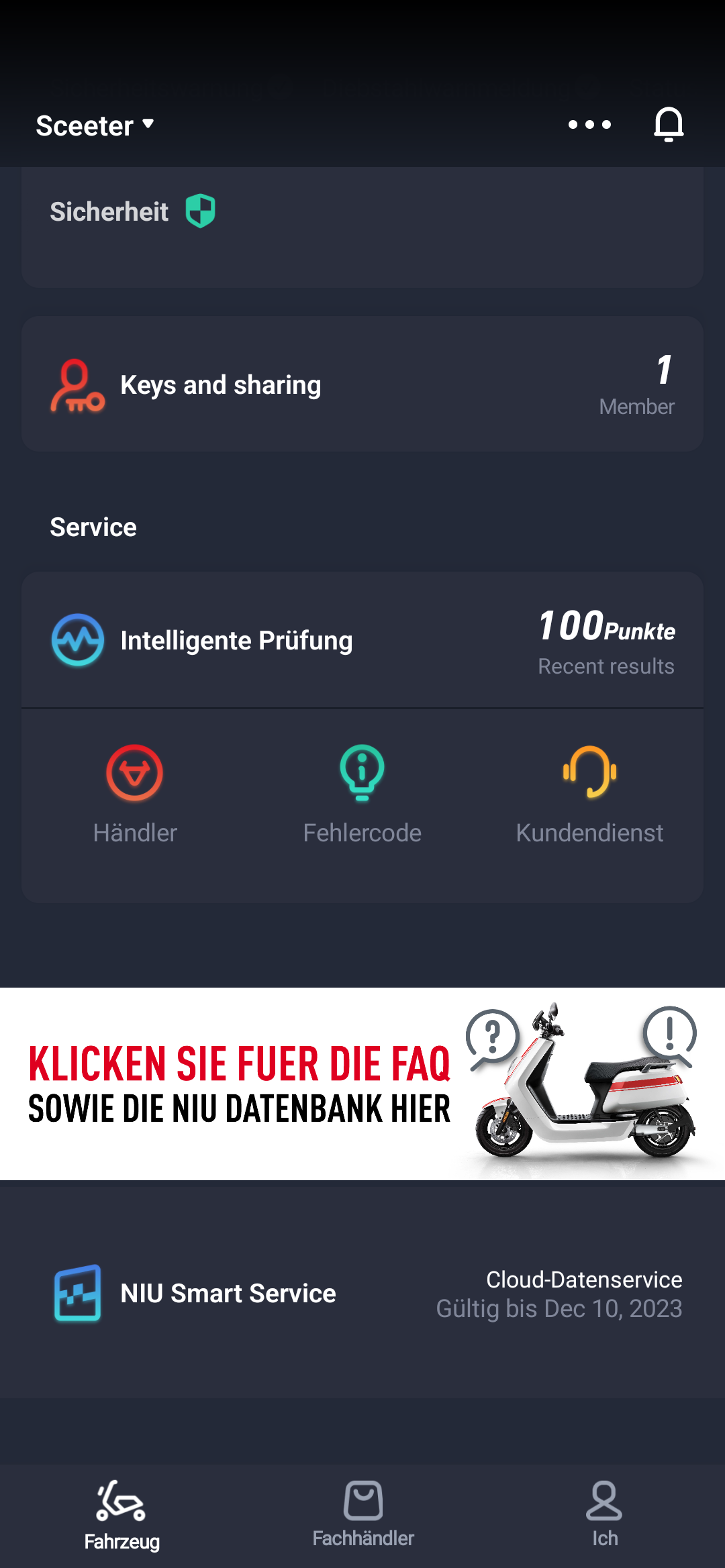Image resolution: width=725 pixels, height=1568 pixels.
Task: Open the Sceeter vehicle dropdown
Action: [95, 125]
